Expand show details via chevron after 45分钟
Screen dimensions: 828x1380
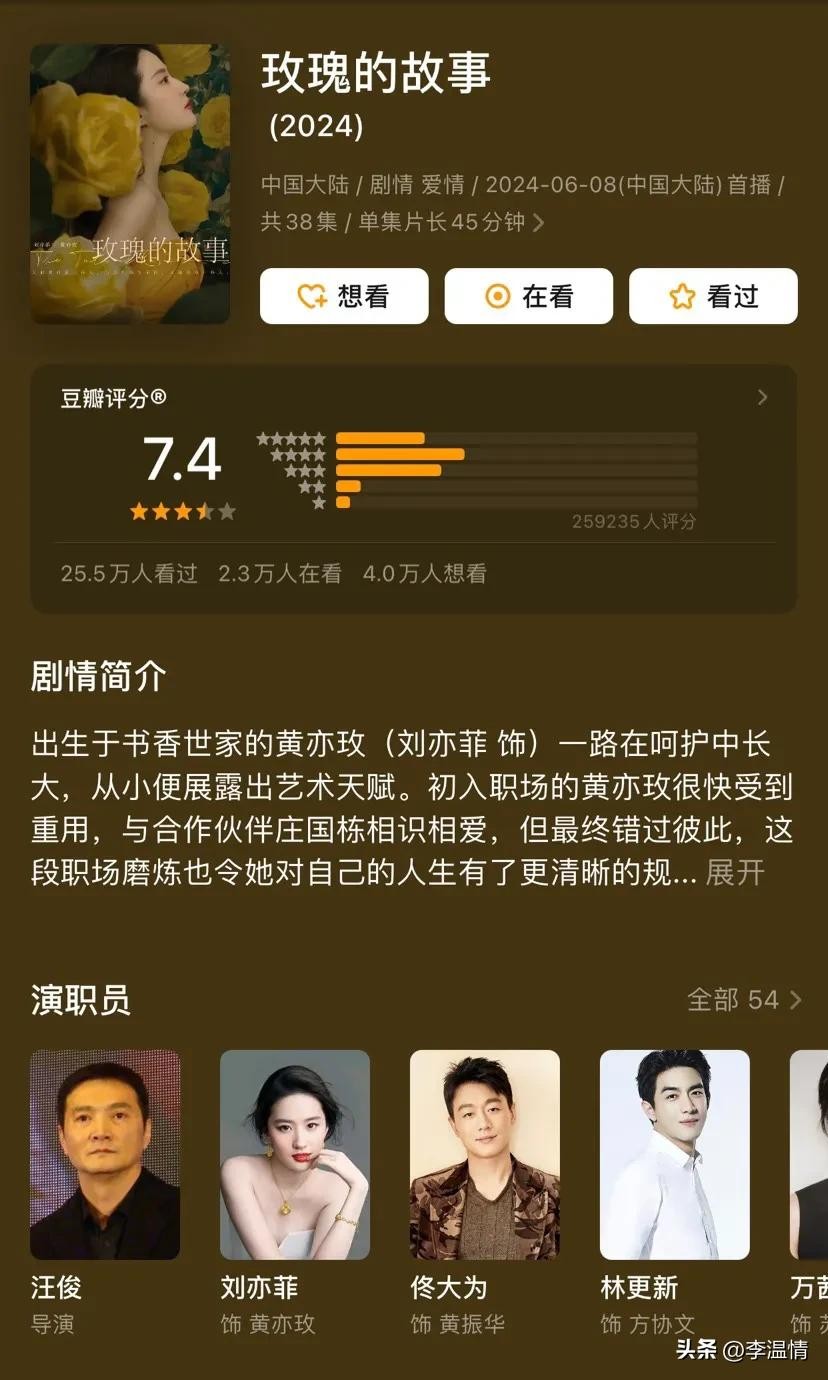(x=539, y=222)
